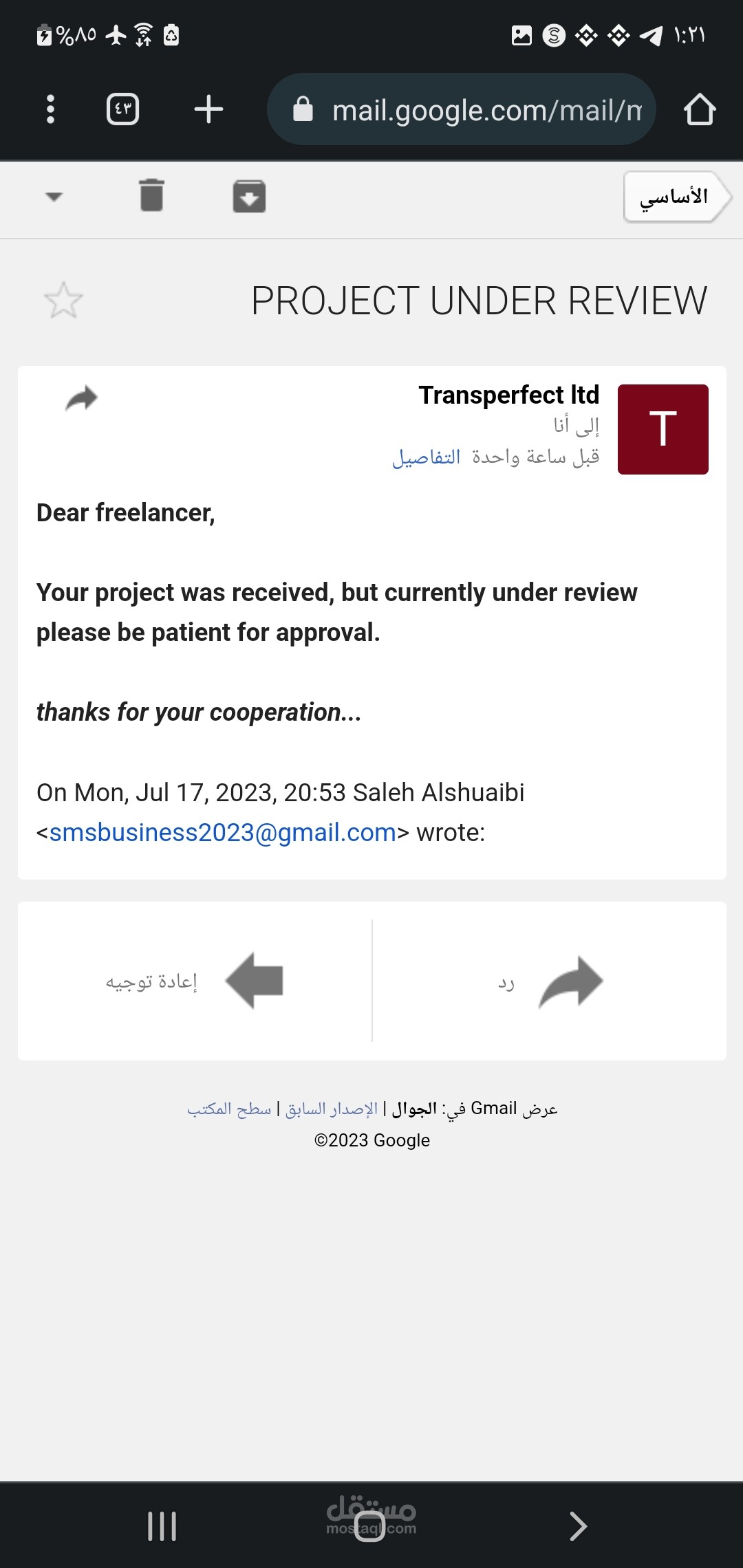The image size is (743, 1568).
Task: Star the PROJECT UNDER REVIEW email
Action: coord(63,301)
